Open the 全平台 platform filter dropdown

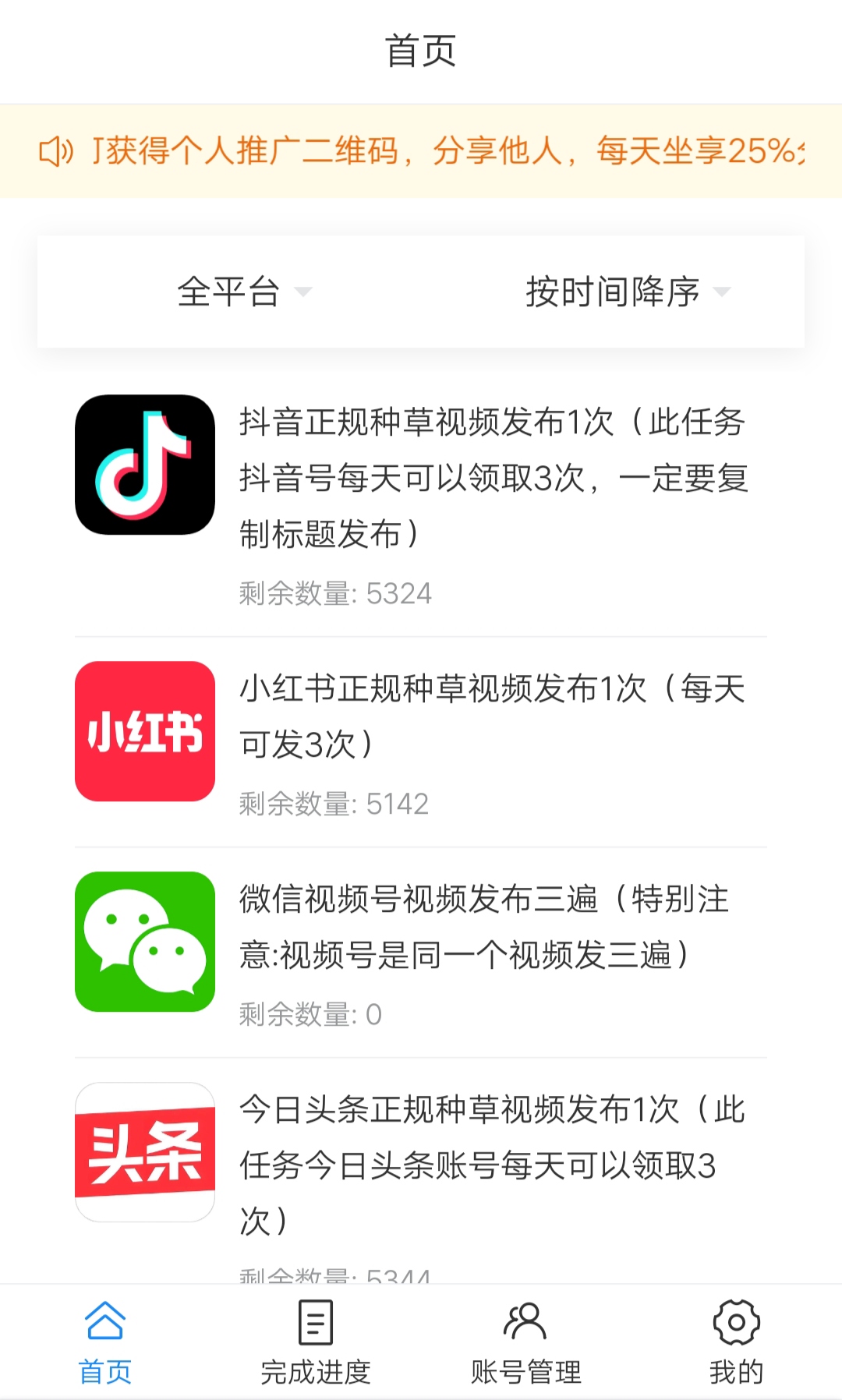pyautogui.click(x=243, y=292)
